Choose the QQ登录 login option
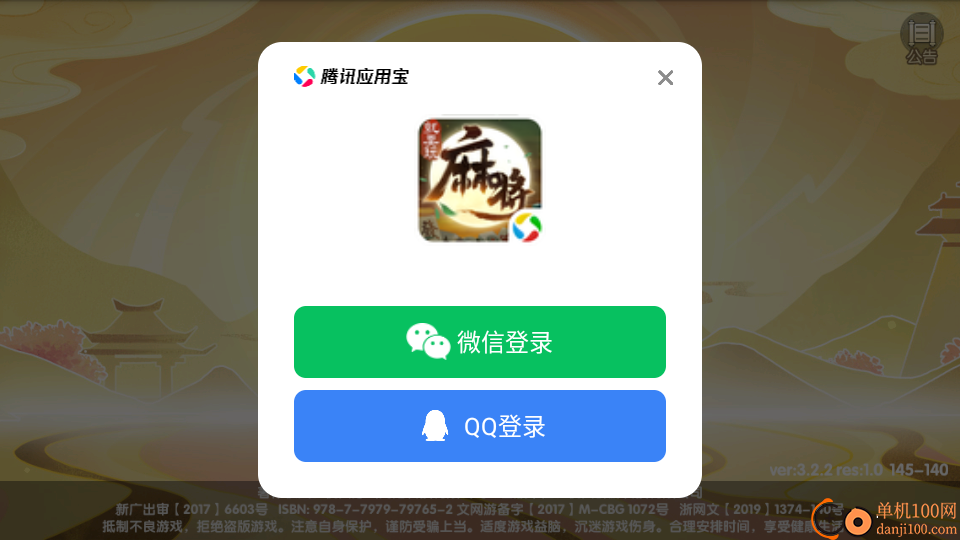The height and width of the screenshot is (540, 960). pos(479,426)
